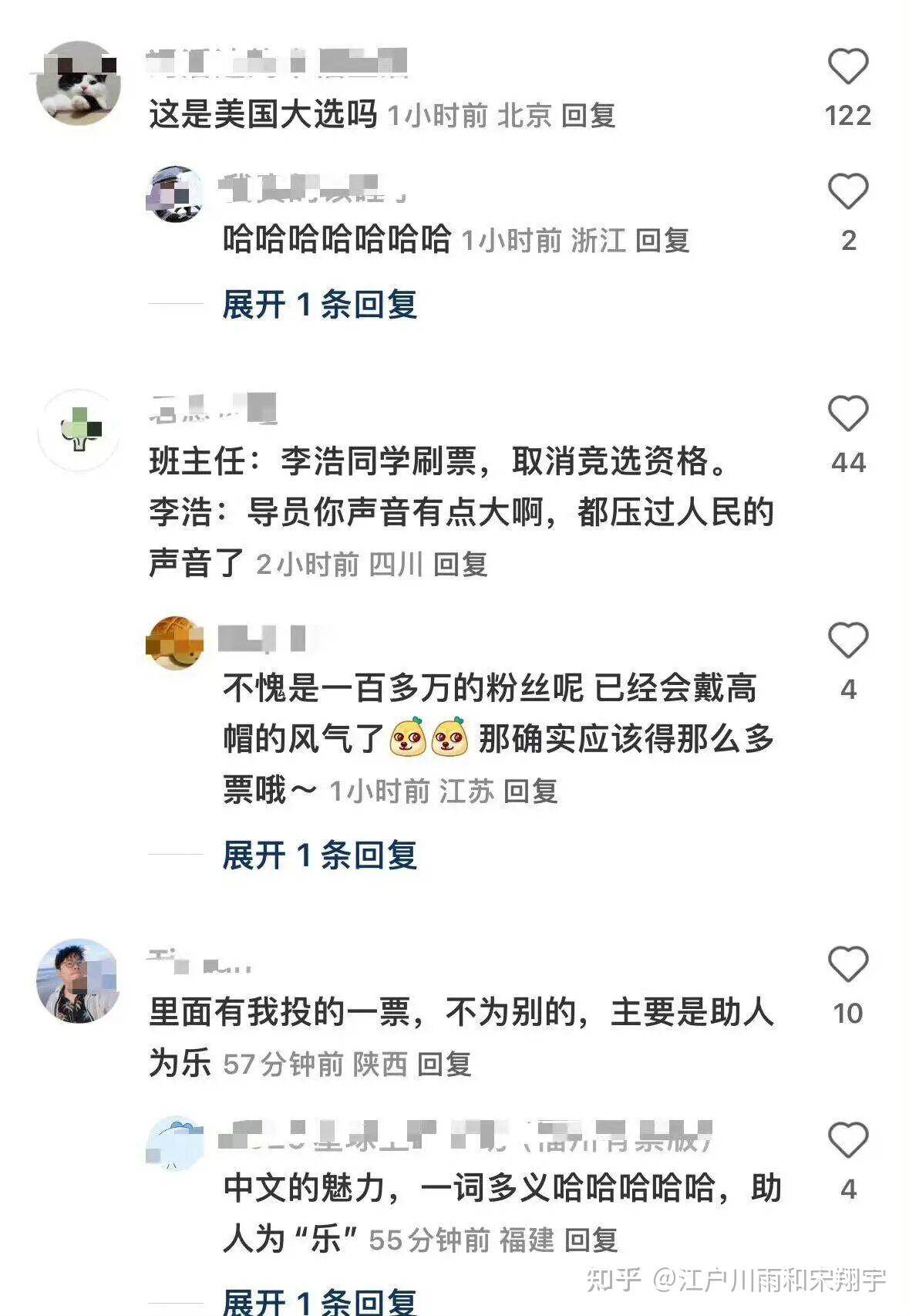This screenshot has height=1316, width=909.
Task: Like the 哈哈哈哈哈哈哈 reply from 浙江
Action: point(847,191)
